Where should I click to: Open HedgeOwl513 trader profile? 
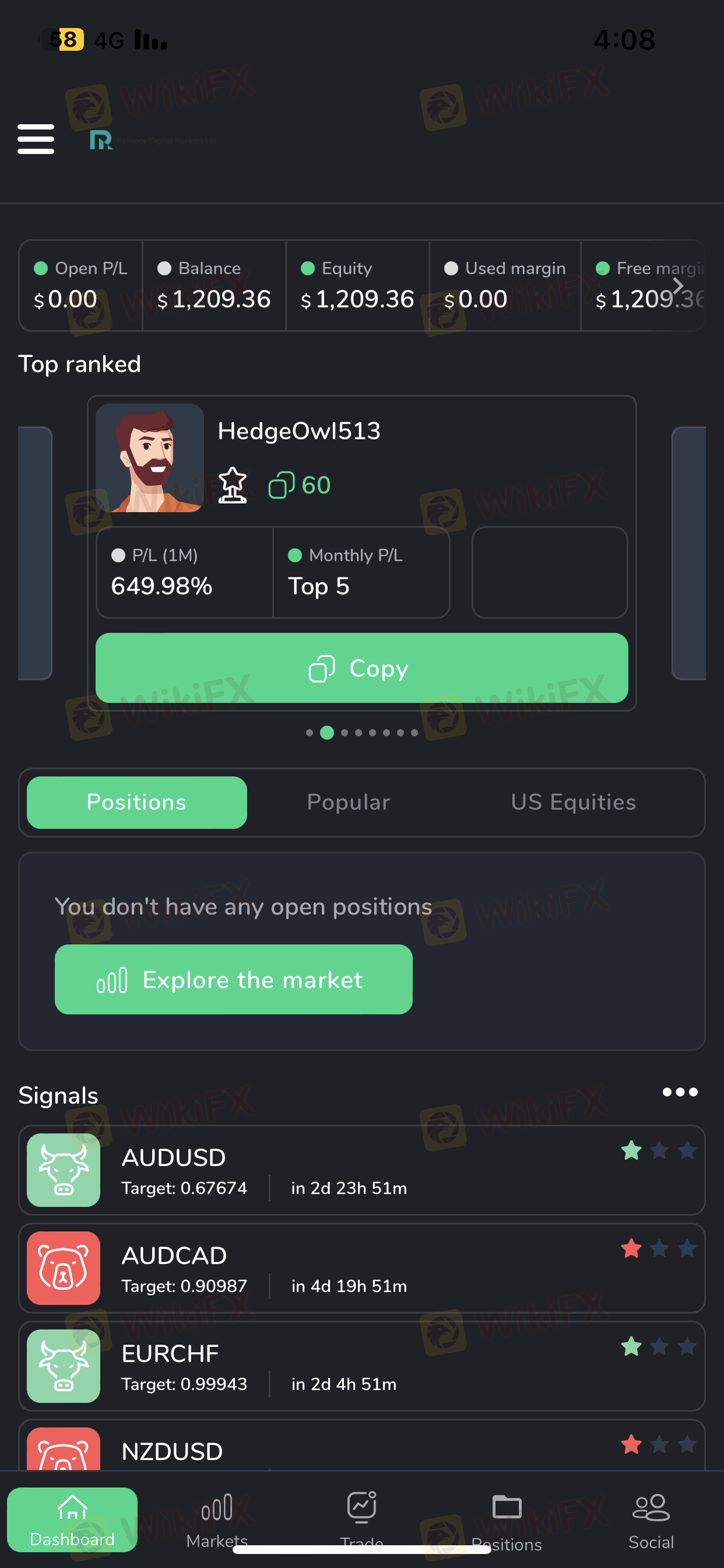click(298, 431)
